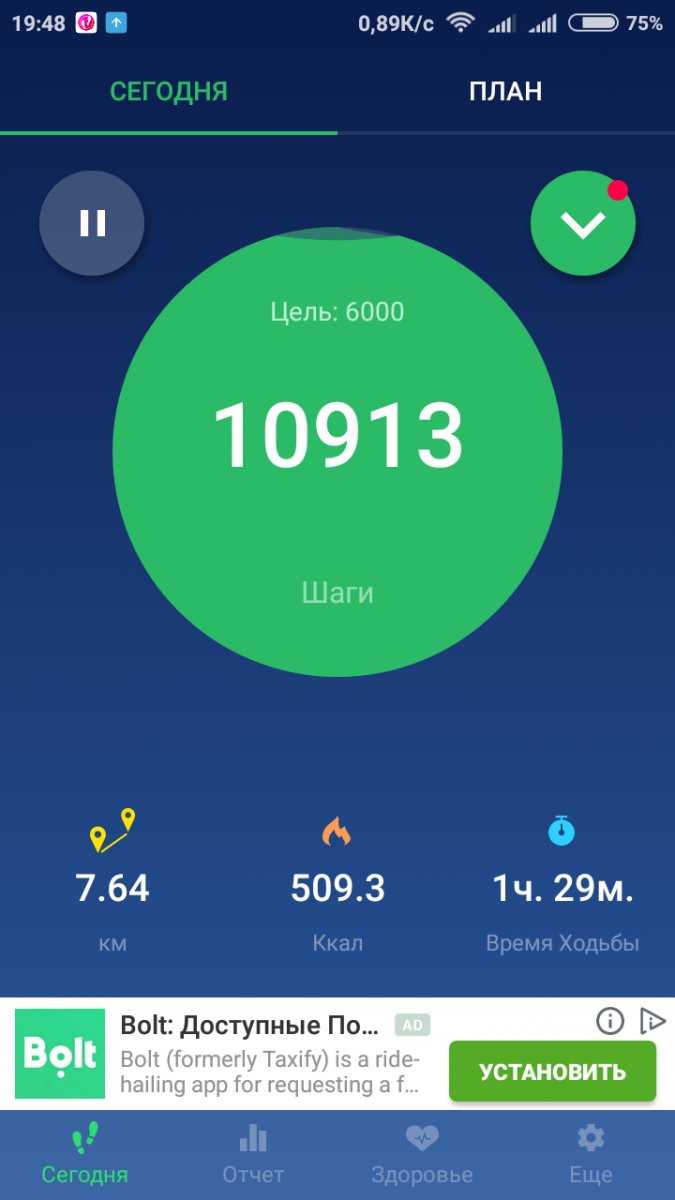
Task: Select the СЕГОДНЯ top tab
Action: tap(168, 92)
